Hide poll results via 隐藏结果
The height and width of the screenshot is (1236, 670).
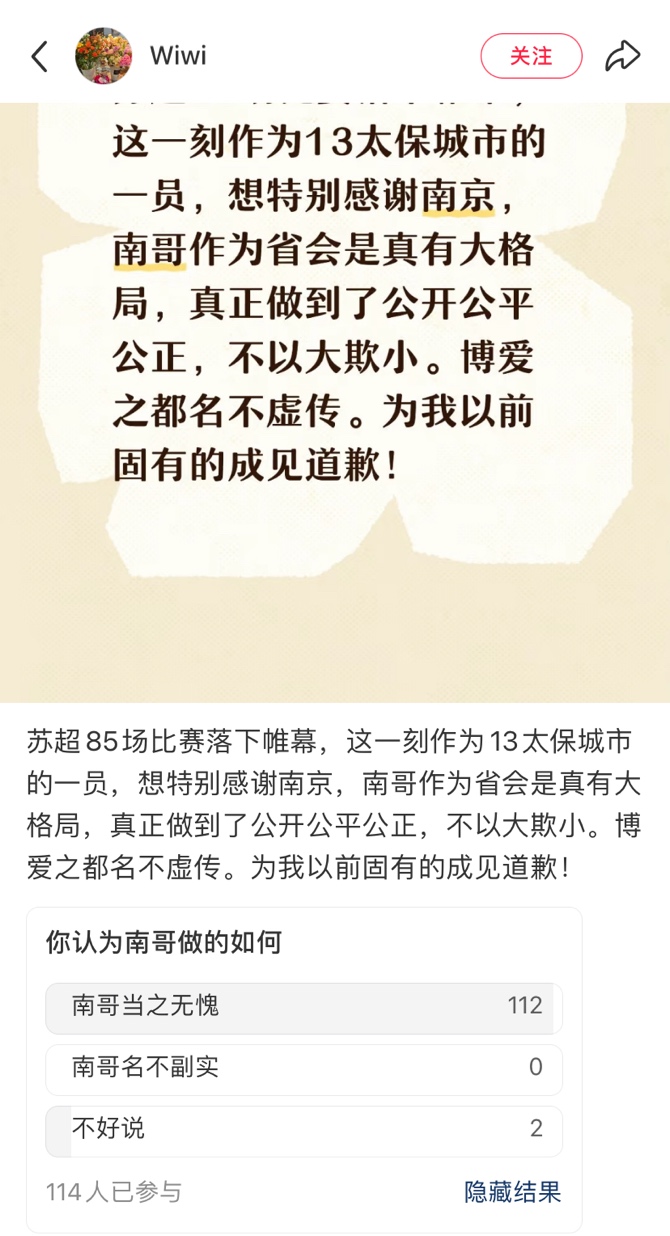(512, 1192)
